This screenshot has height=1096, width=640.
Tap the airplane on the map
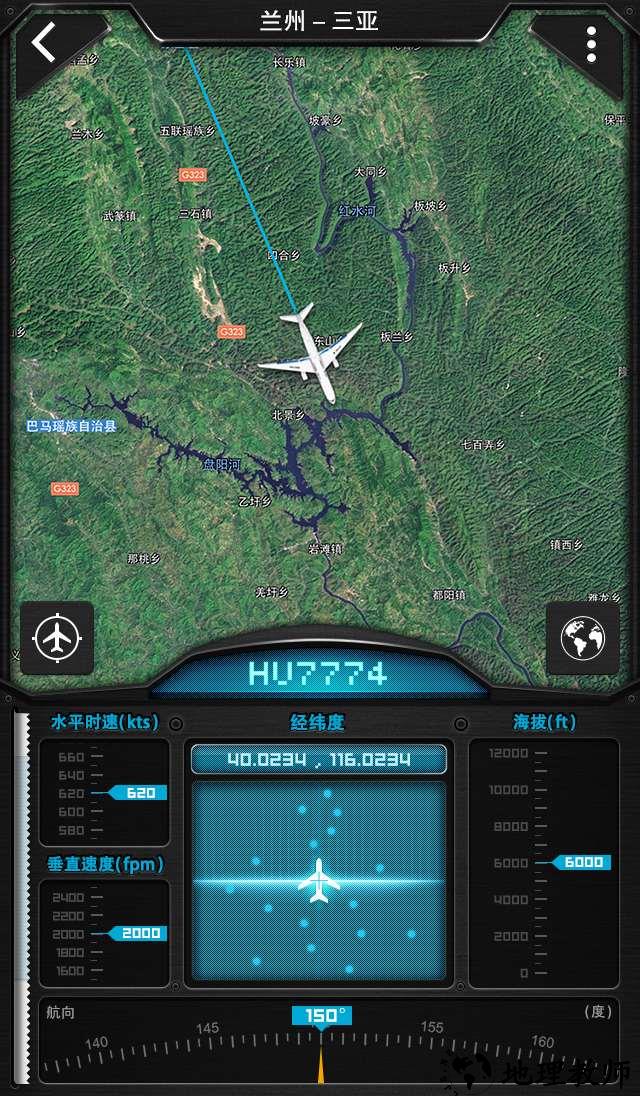pyautogui.click(x=308, y=352)
